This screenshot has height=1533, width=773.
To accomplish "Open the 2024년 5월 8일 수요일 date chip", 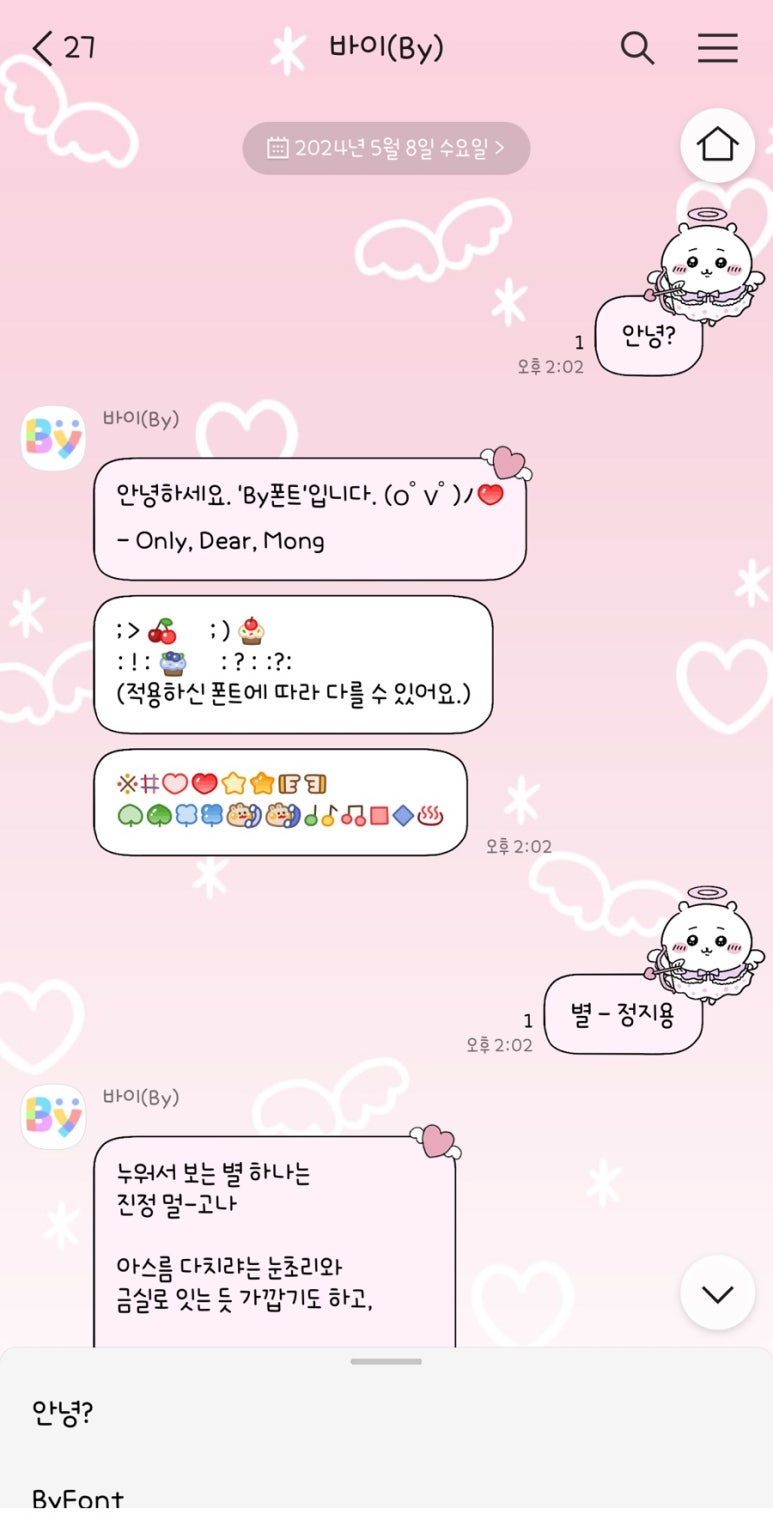I will [x=386, y=149].
